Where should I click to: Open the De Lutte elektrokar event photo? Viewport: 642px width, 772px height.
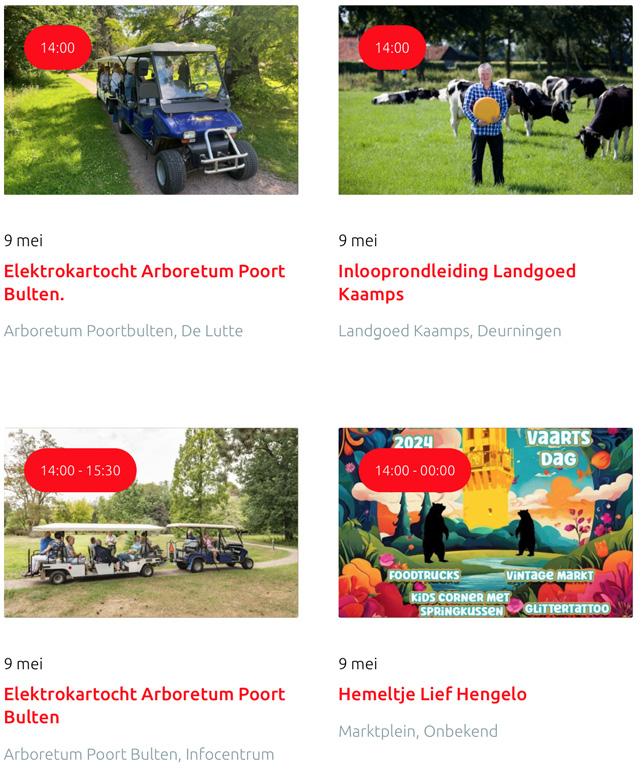151,100
